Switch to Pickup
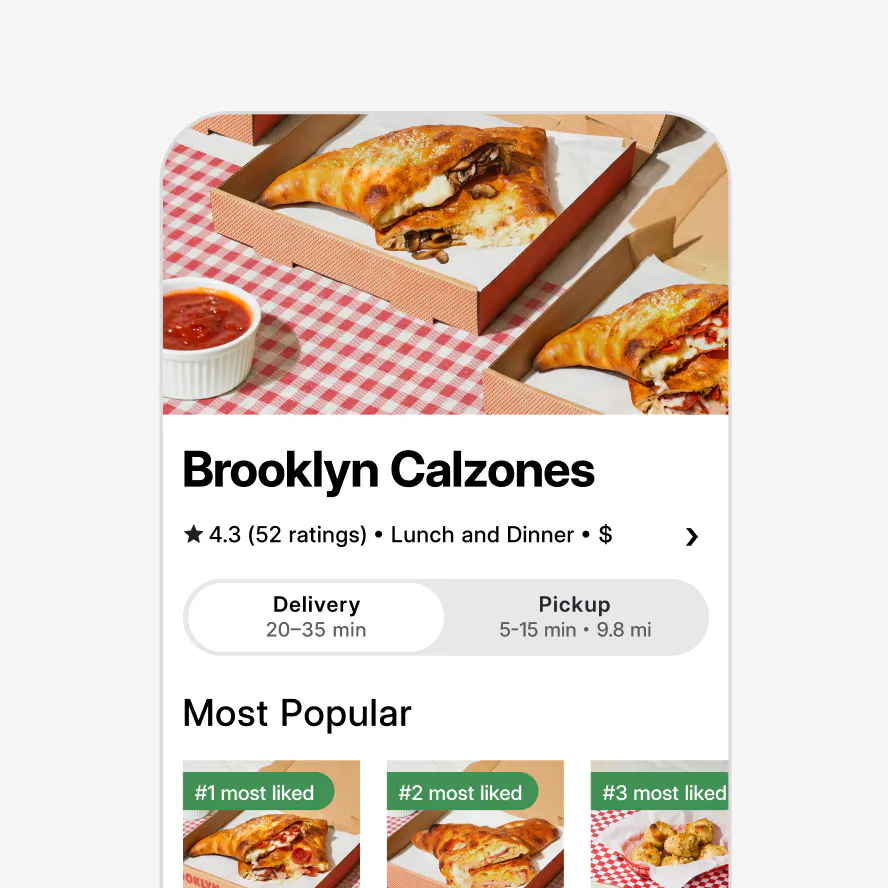 [x=575, y=617]
